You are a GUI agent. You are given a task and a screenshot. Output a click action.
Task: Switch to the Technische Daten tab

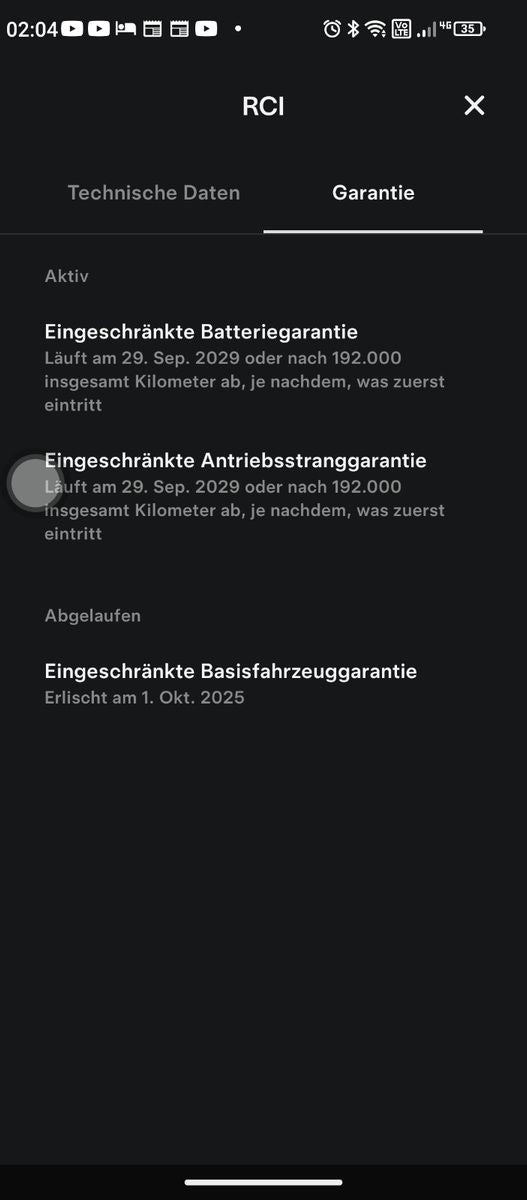(154, 193)
